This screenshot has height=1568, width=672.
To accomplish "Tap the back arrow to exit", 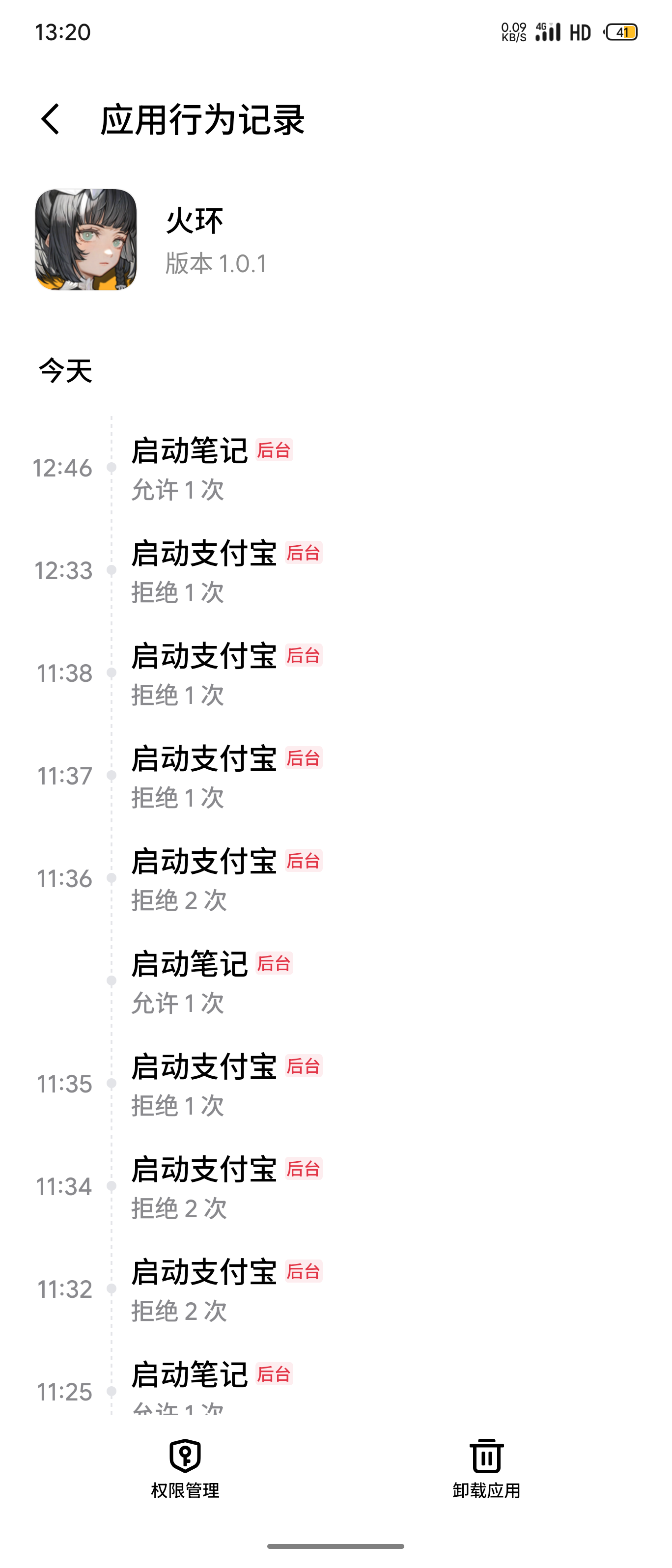I will tap(50, 120).
